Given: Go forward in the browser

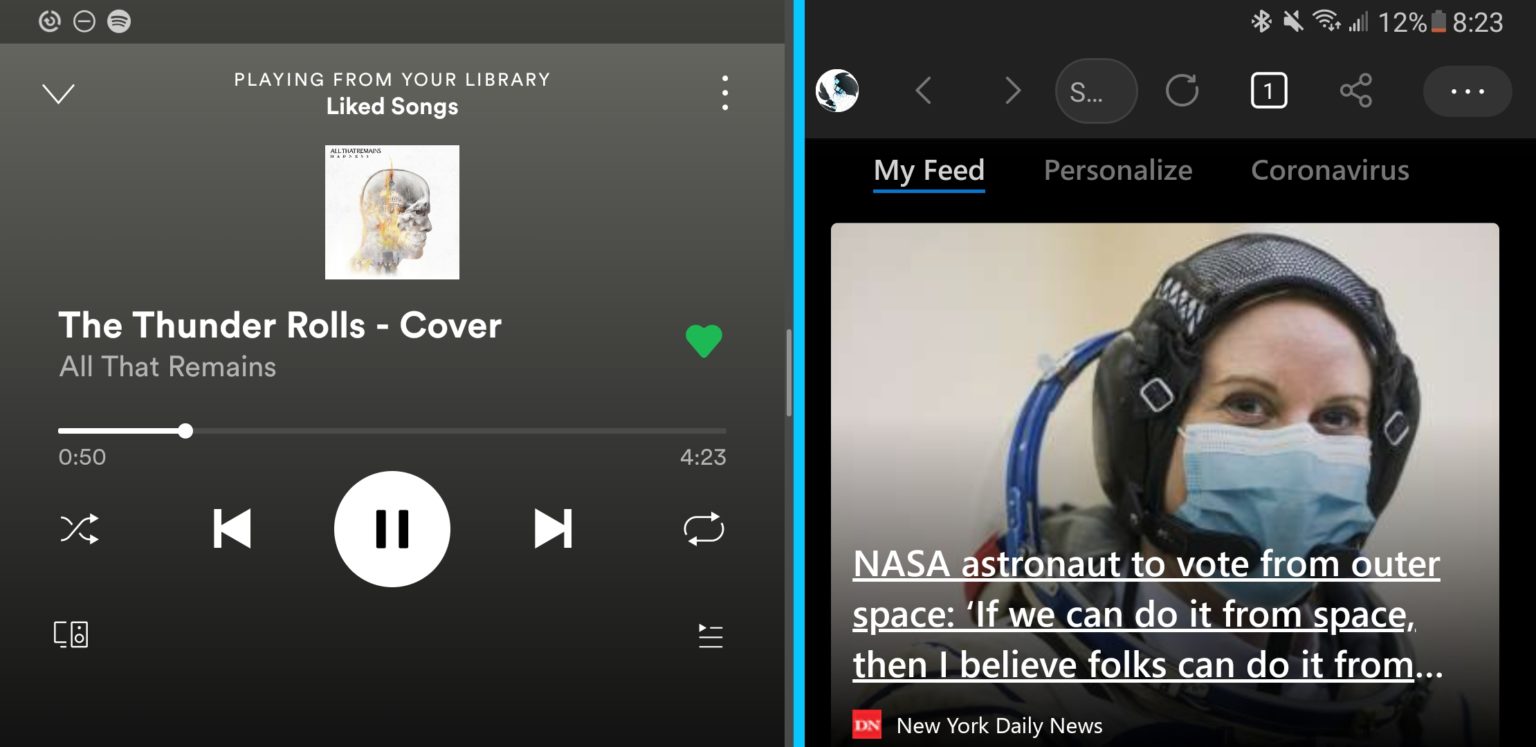Looking at the screenshot, I should 1012,92.
